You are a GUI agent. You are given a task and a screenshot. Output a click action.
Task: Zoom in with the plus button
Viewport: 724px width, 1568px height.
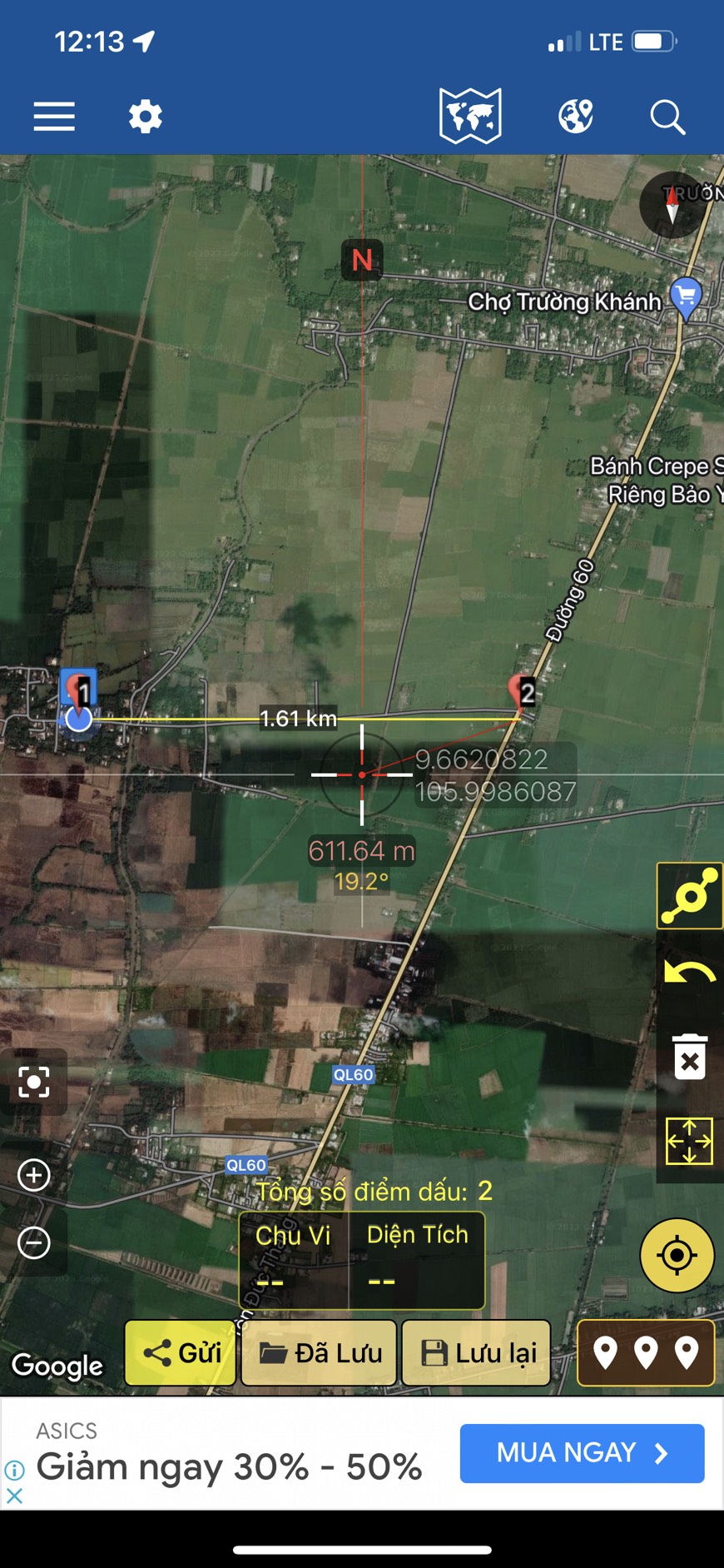coord(34,1175)
